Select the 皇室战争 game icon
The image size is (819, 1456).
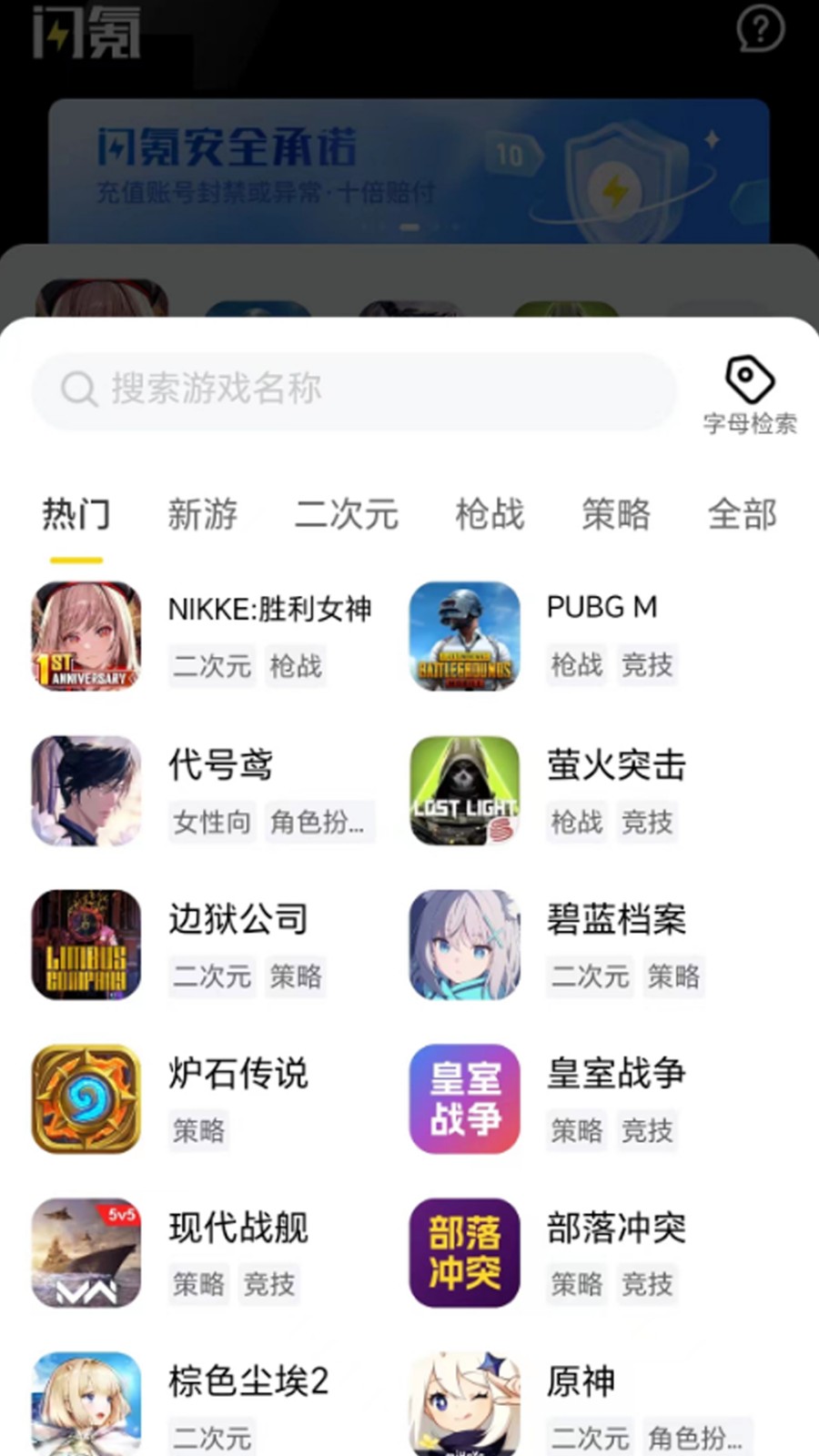[x=464, y=1098]
